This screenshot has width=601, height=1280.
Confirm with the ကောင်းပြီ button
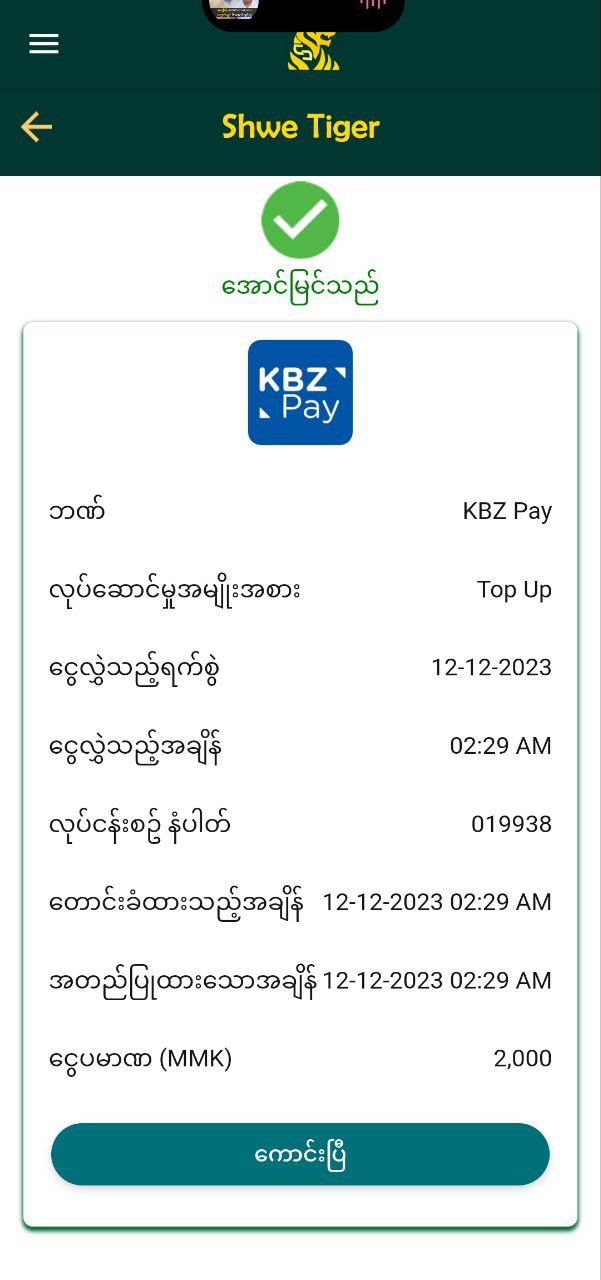[300, 1154]
